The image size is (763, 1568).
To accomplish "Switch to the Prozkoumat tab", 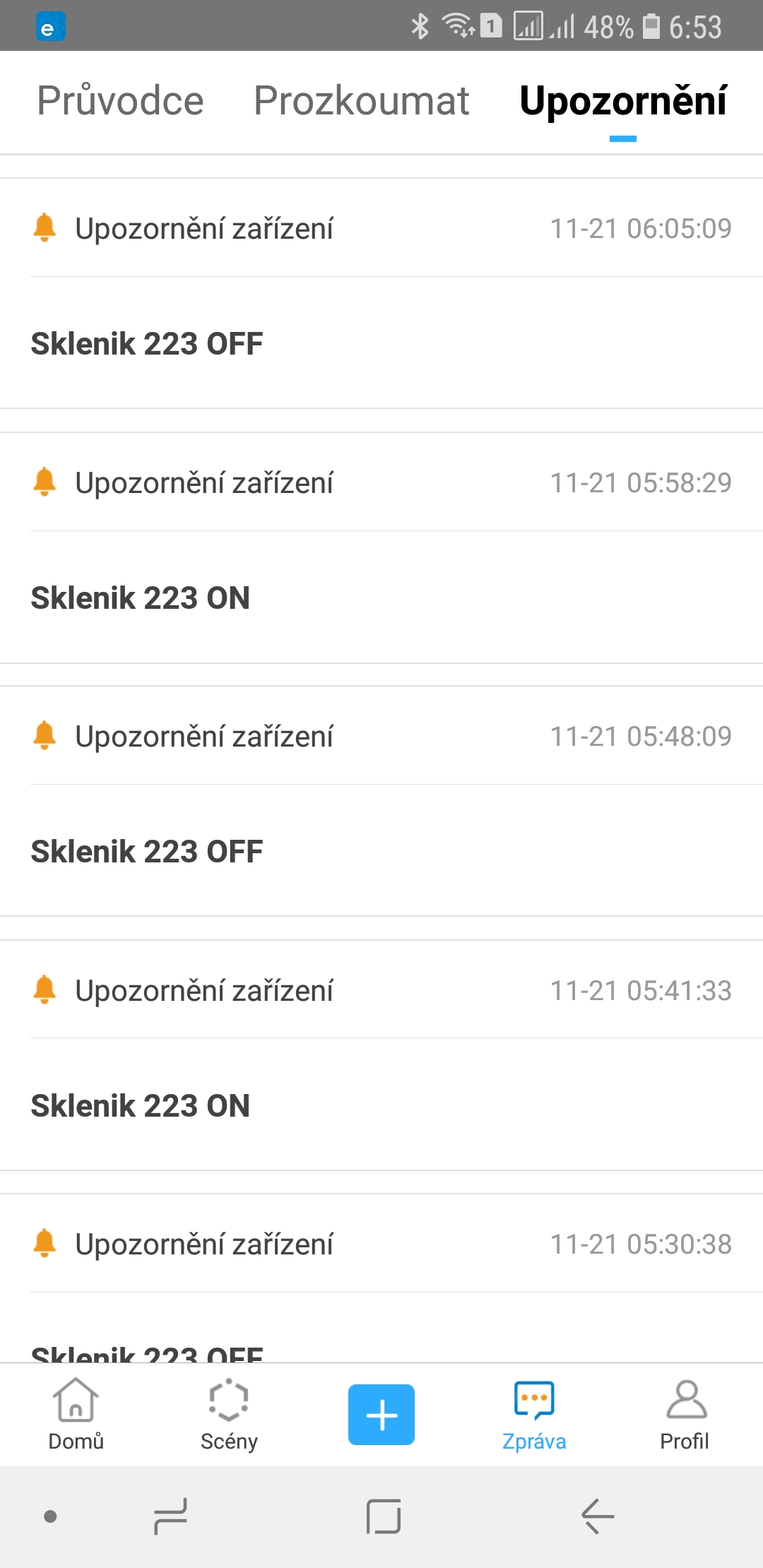I will click(361, 100).
